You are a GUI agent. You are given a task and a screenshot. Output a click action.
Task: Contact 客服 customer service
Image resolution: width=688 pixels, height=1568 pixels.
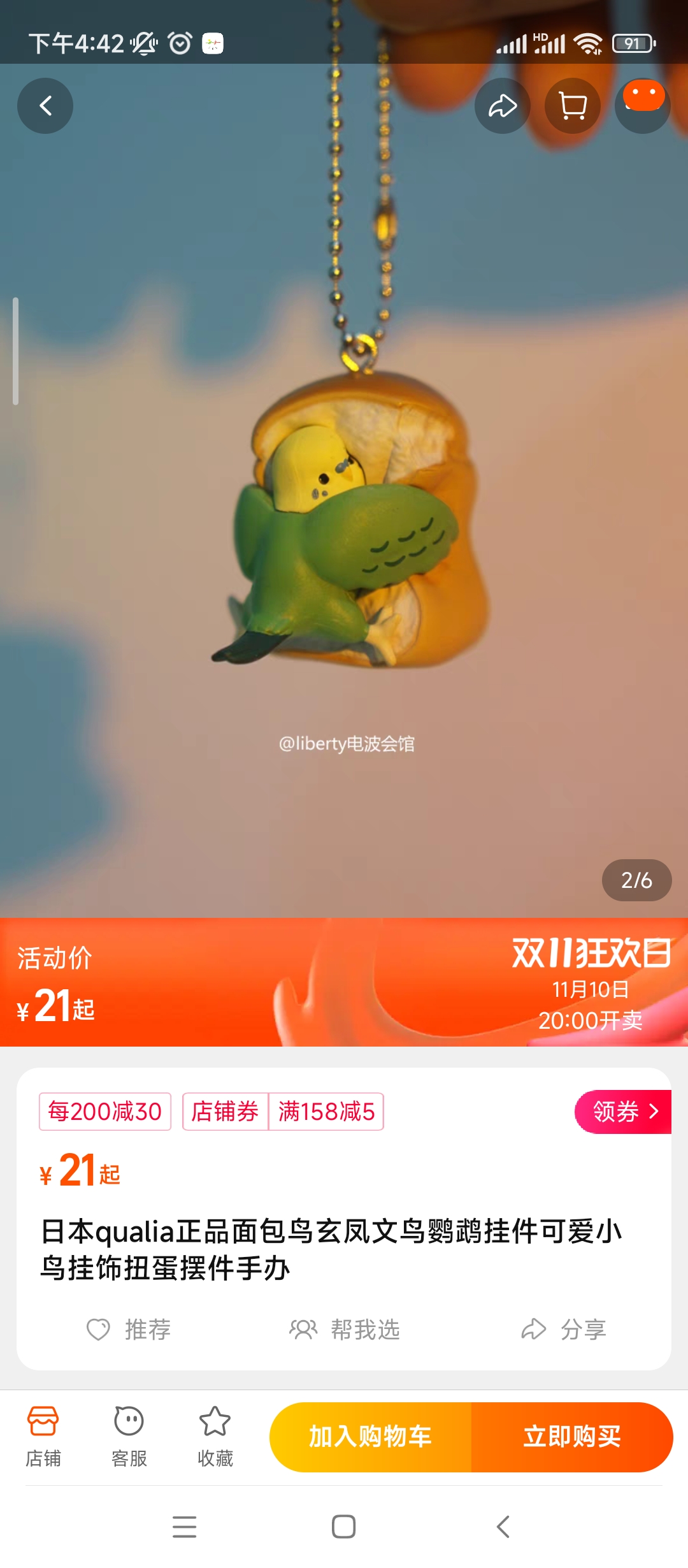click(129, 1437)
